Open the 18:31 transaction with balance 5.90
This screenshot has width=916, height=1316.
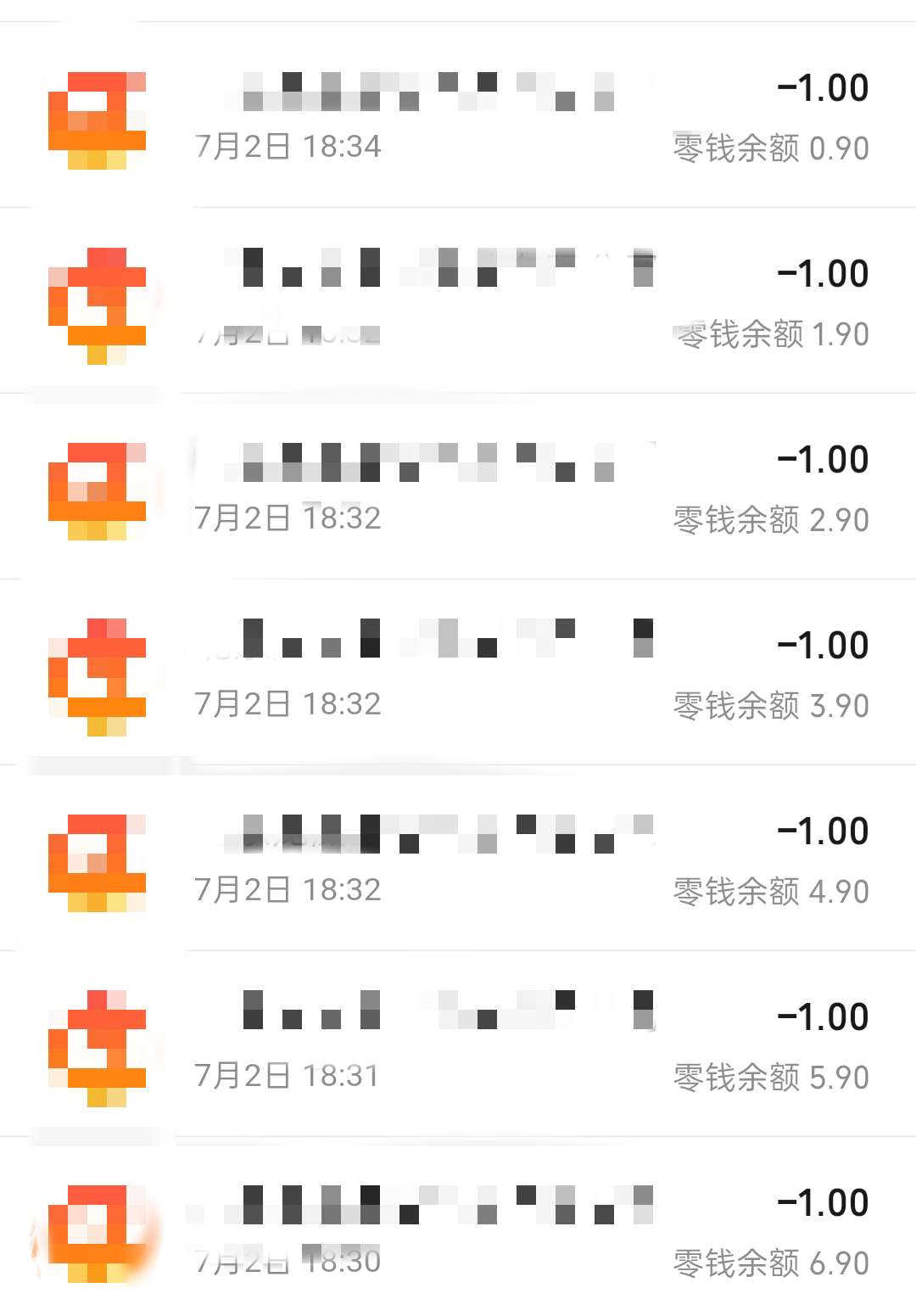coord(458,1045)
